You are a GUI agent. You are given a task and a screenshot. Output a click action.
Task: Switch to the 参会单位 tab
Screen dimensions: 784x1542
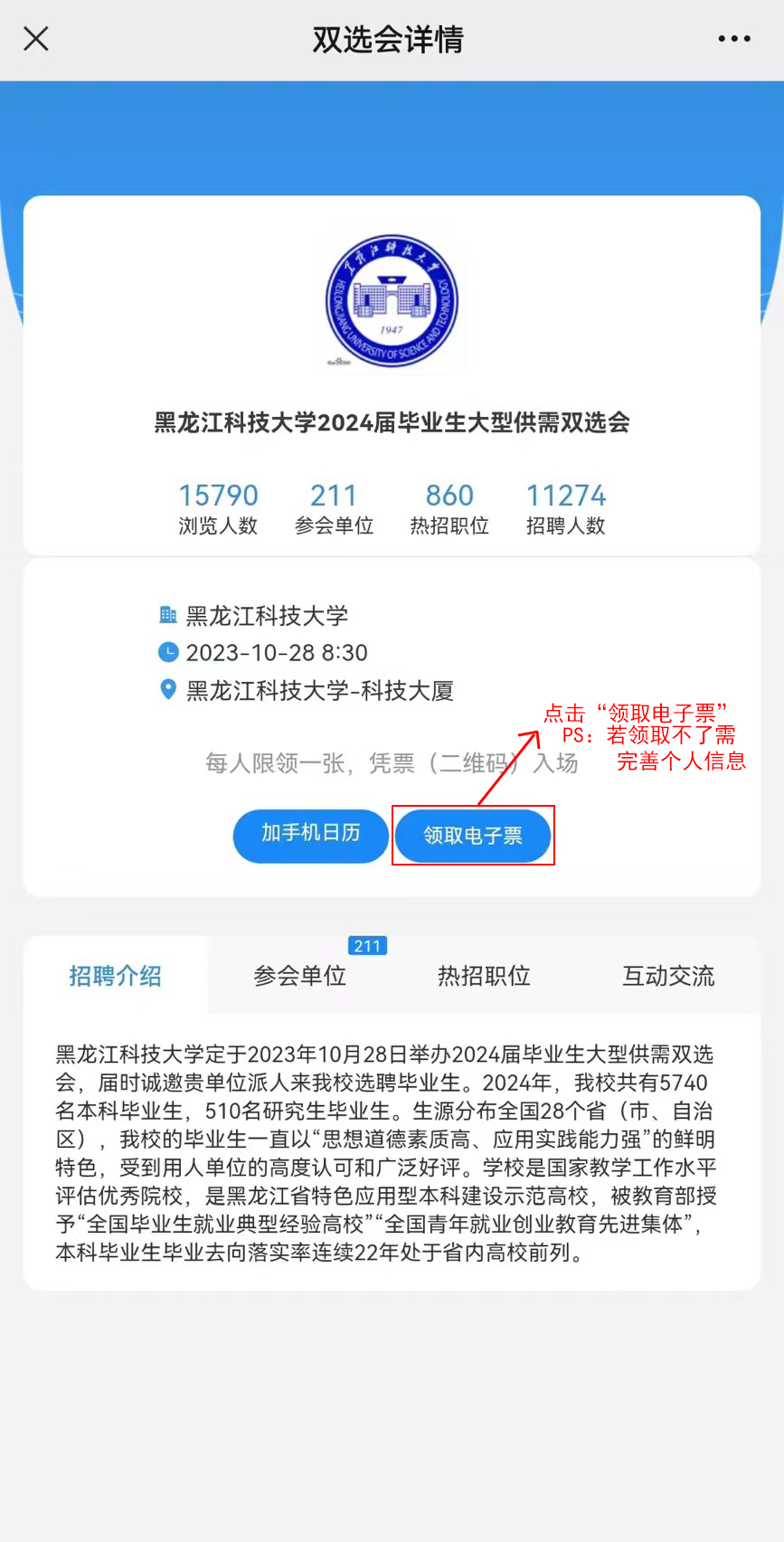300,976
